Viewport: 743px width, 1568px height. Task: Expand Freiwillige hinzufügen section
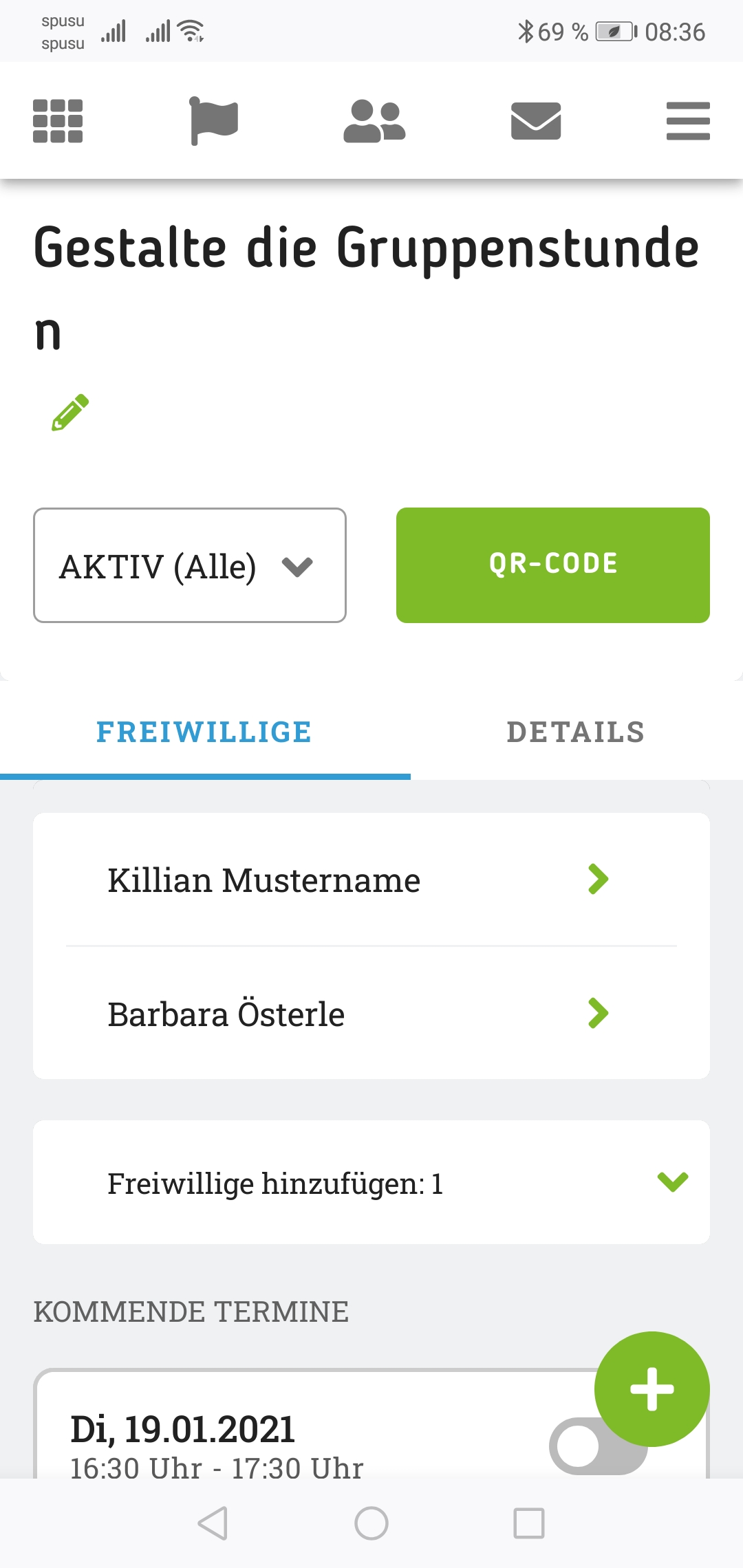pyautogui.click(x=371, y=1182)
